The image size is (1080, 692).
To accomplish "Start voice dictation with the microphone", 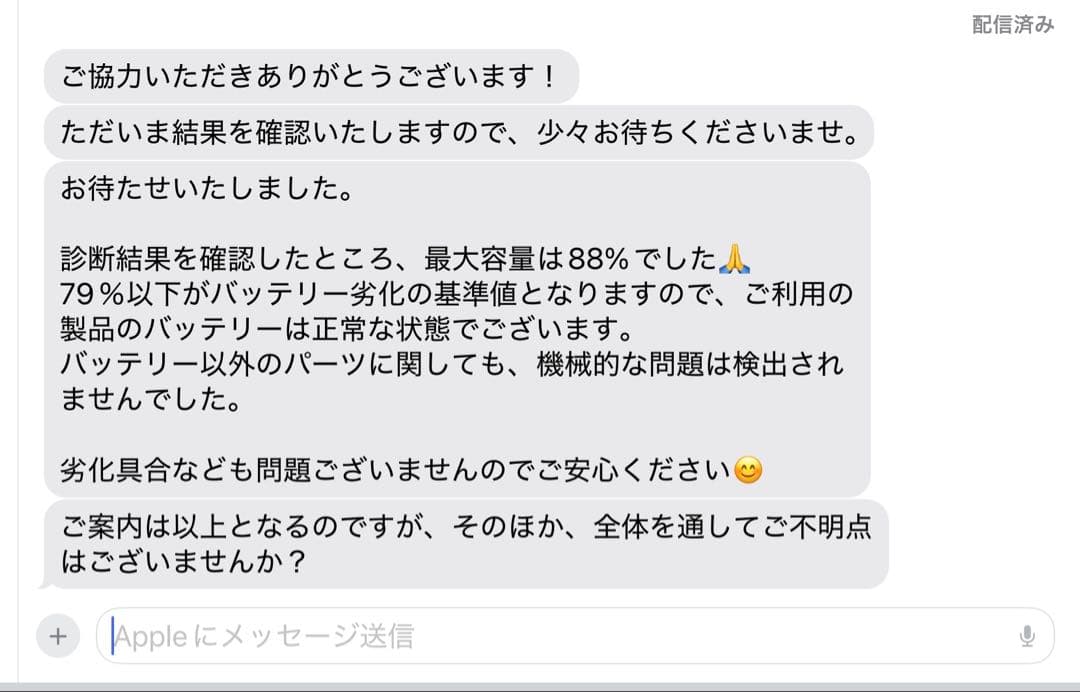I will tap(1026, 636).
